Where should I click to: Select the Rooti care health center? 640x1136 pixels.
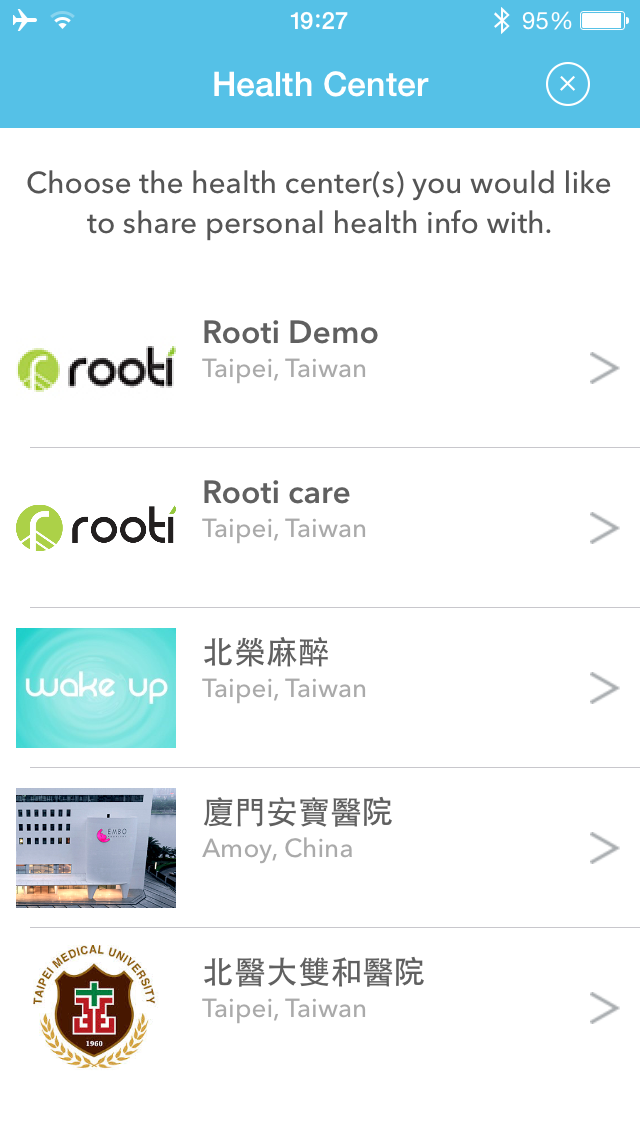[320, 528]
